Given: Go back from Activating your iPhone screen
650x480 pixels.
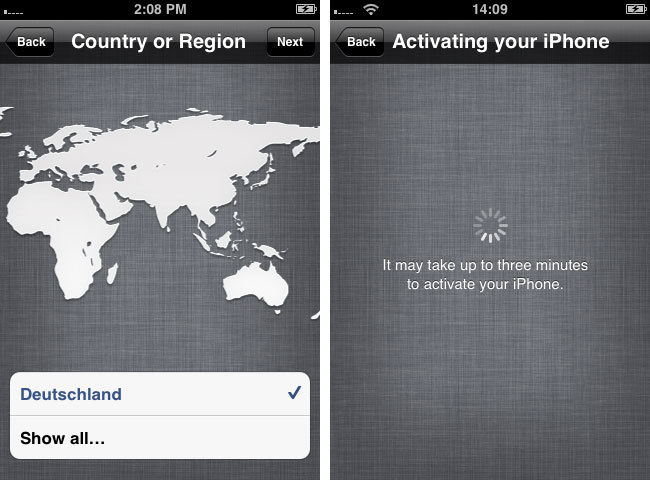Looking at the screenshot, I should pos(360,42).
